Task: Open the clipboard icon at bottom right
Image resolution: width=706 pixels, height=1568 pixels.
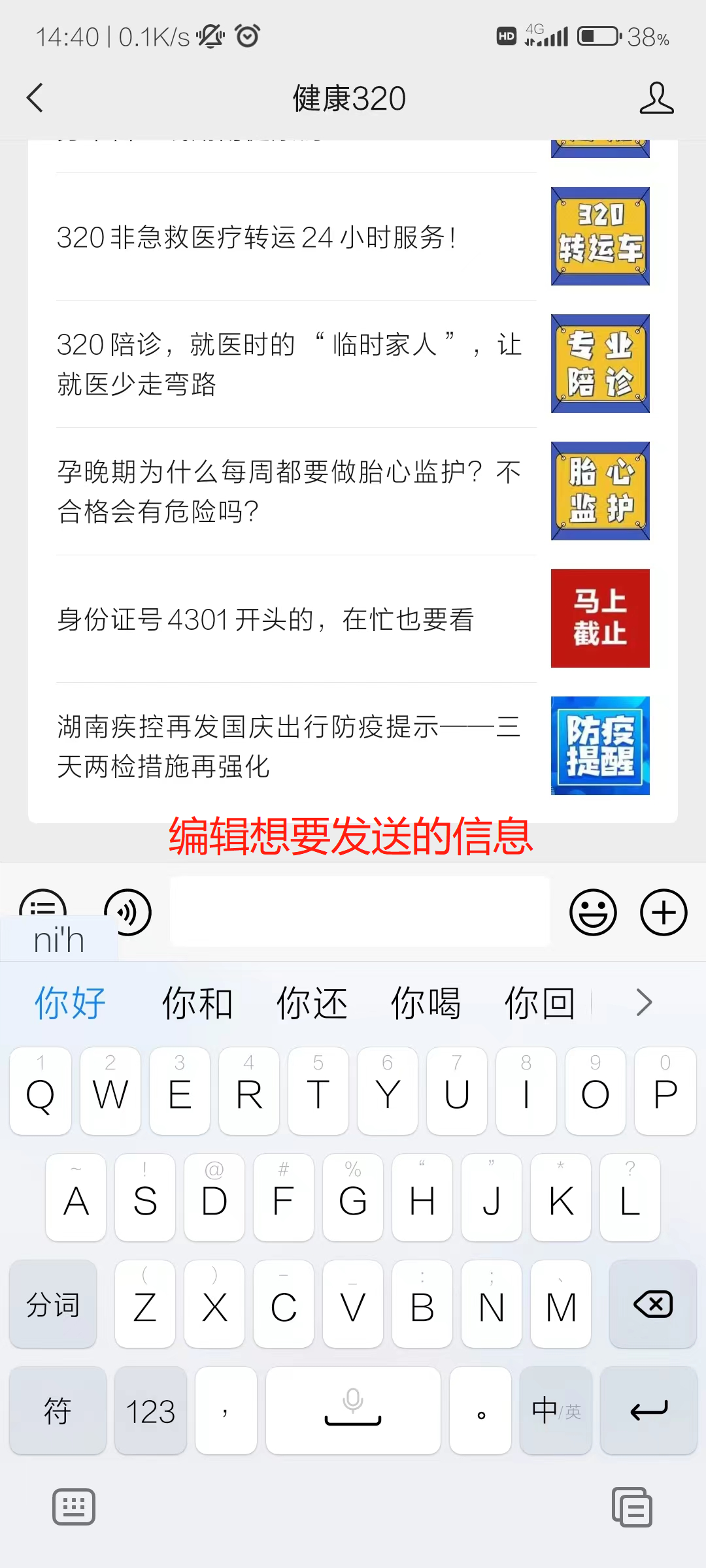Action: click(631, 1507)
